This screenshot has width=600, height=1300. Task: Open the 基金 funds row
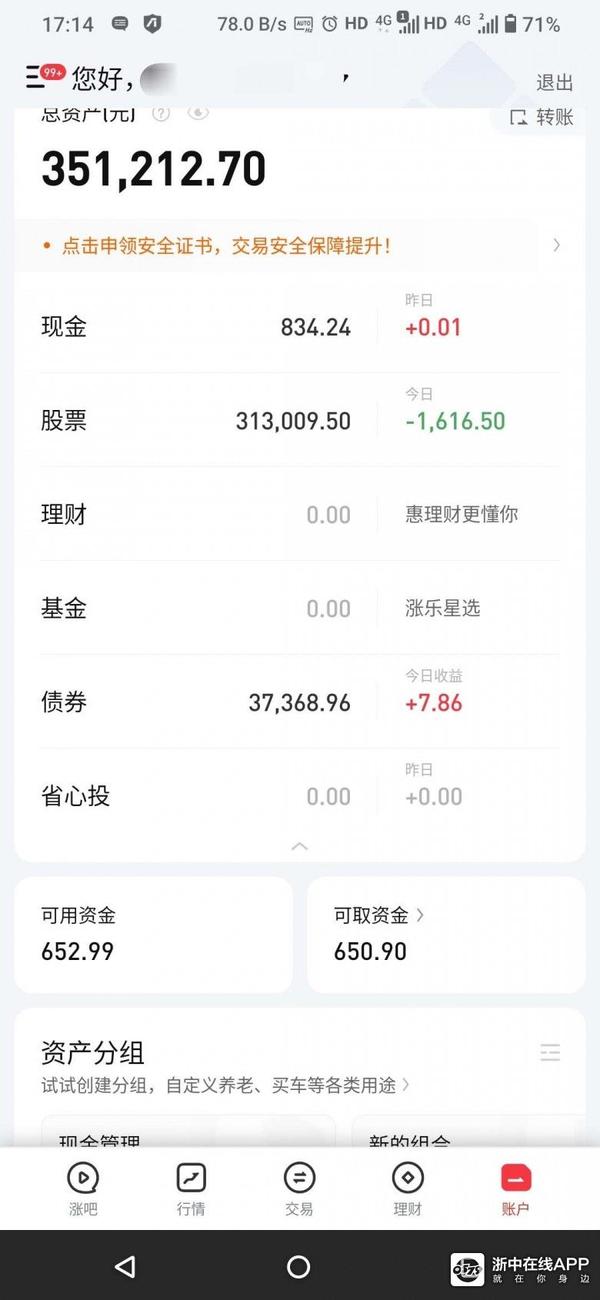[x=200, y=609]
